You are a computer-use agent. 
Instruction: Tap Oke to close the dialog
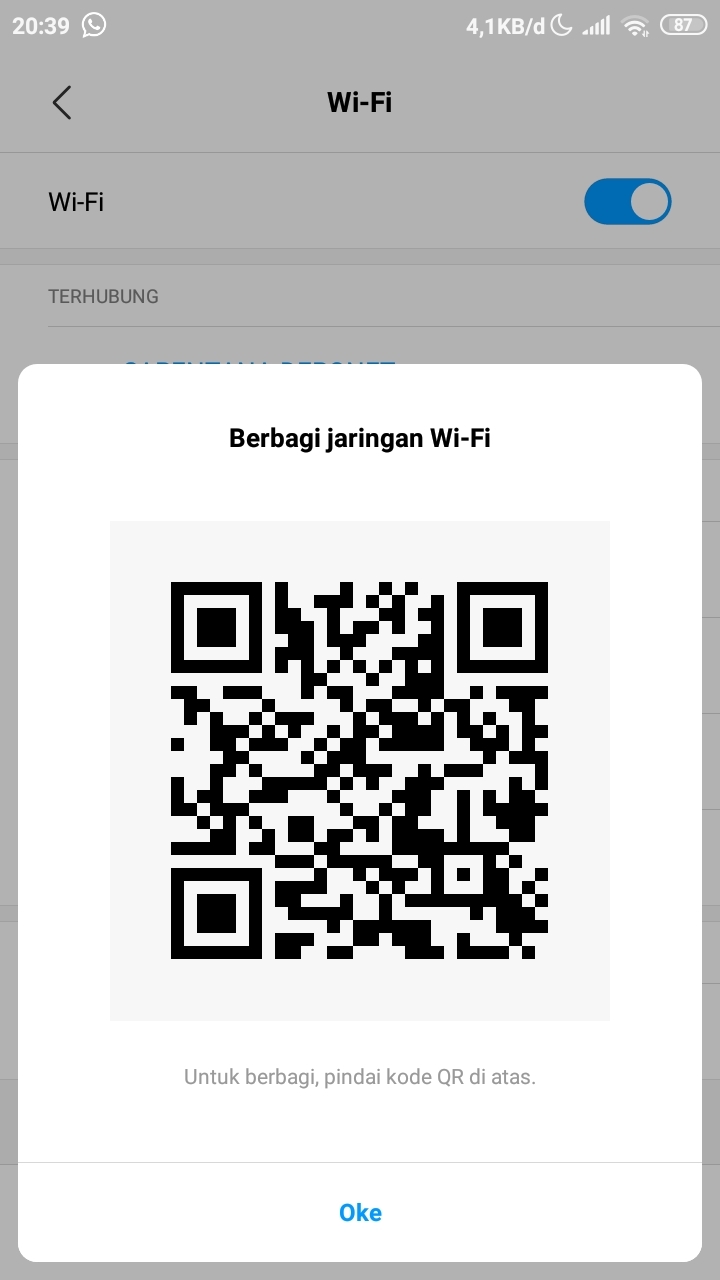[360, 1212]
